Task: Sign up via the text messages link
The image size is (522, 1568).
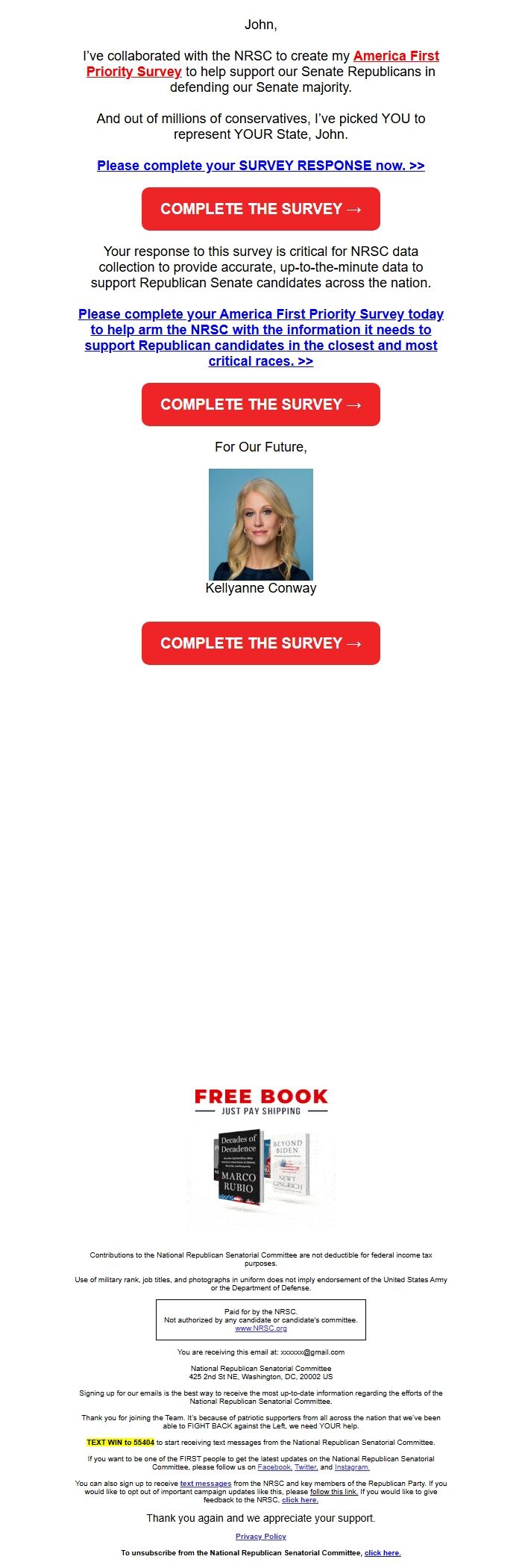Action: click(x=205, y=1484)
